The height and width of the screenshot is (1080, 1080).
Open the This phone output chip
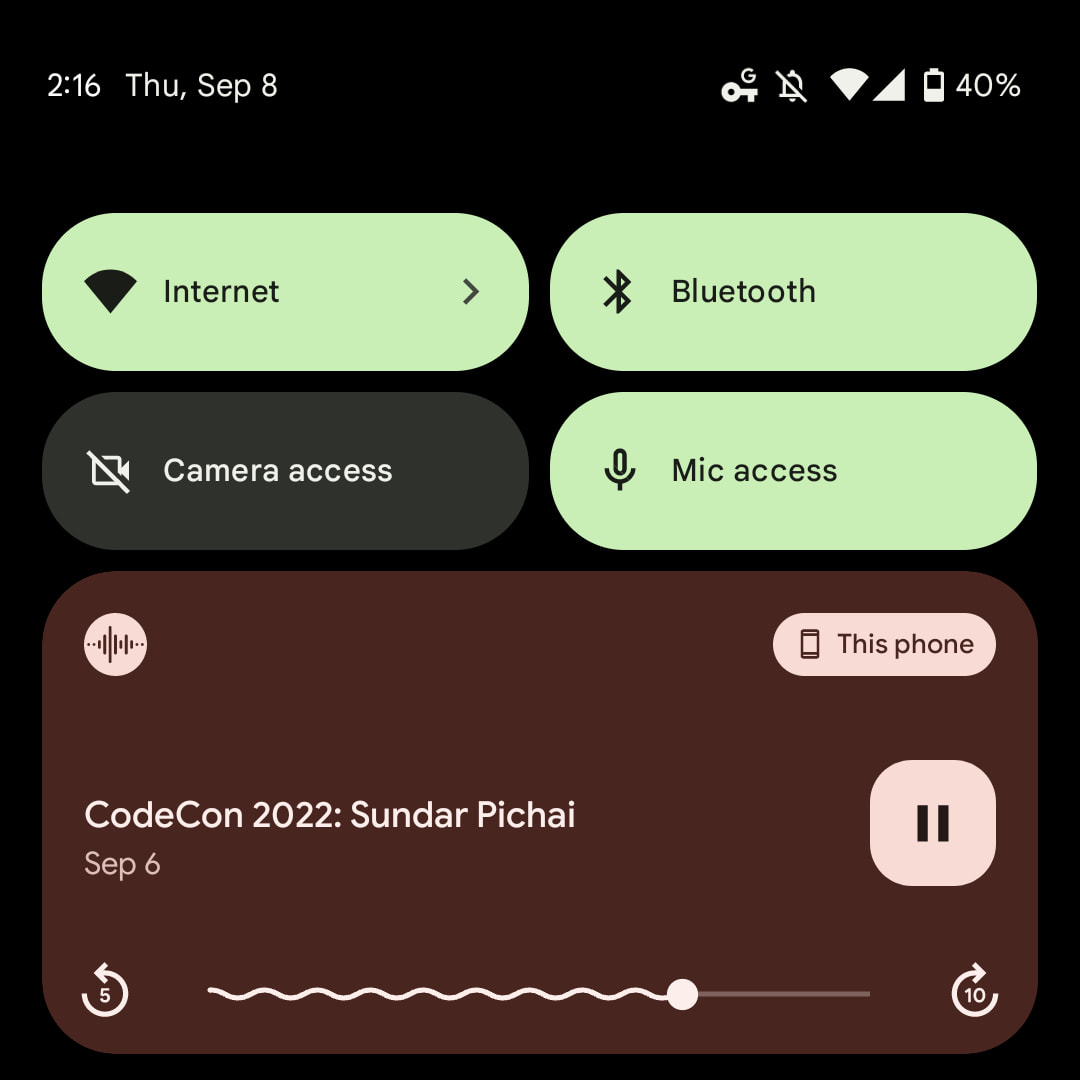[x=884, y=644]
